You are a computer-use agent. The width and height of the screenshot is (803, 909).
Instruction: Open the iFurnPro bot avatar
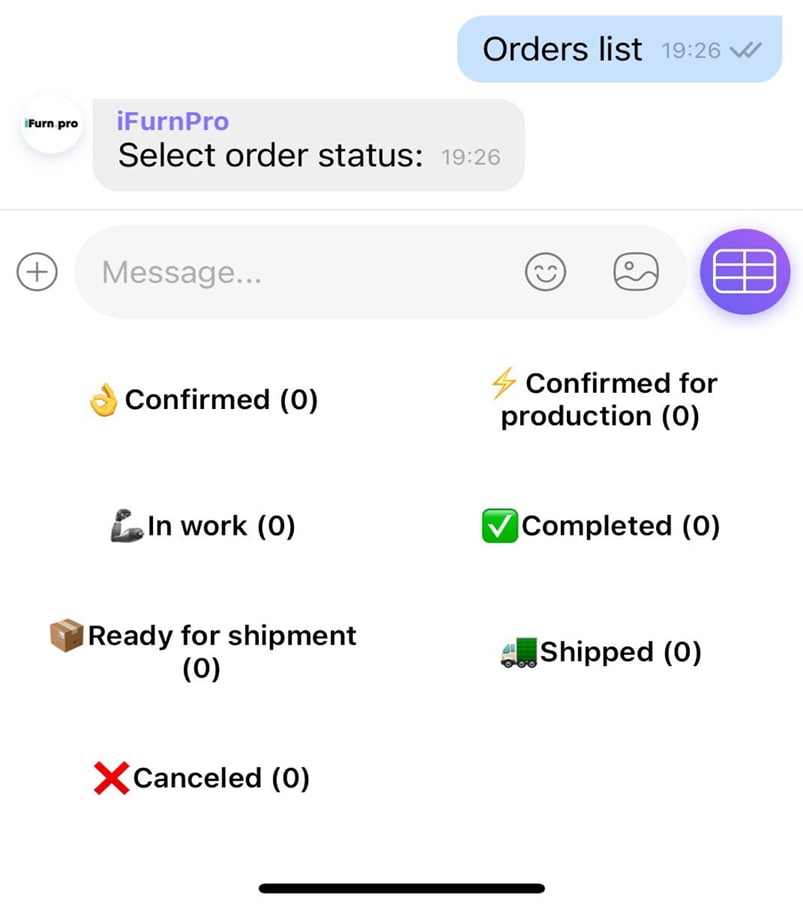point(52,124)
